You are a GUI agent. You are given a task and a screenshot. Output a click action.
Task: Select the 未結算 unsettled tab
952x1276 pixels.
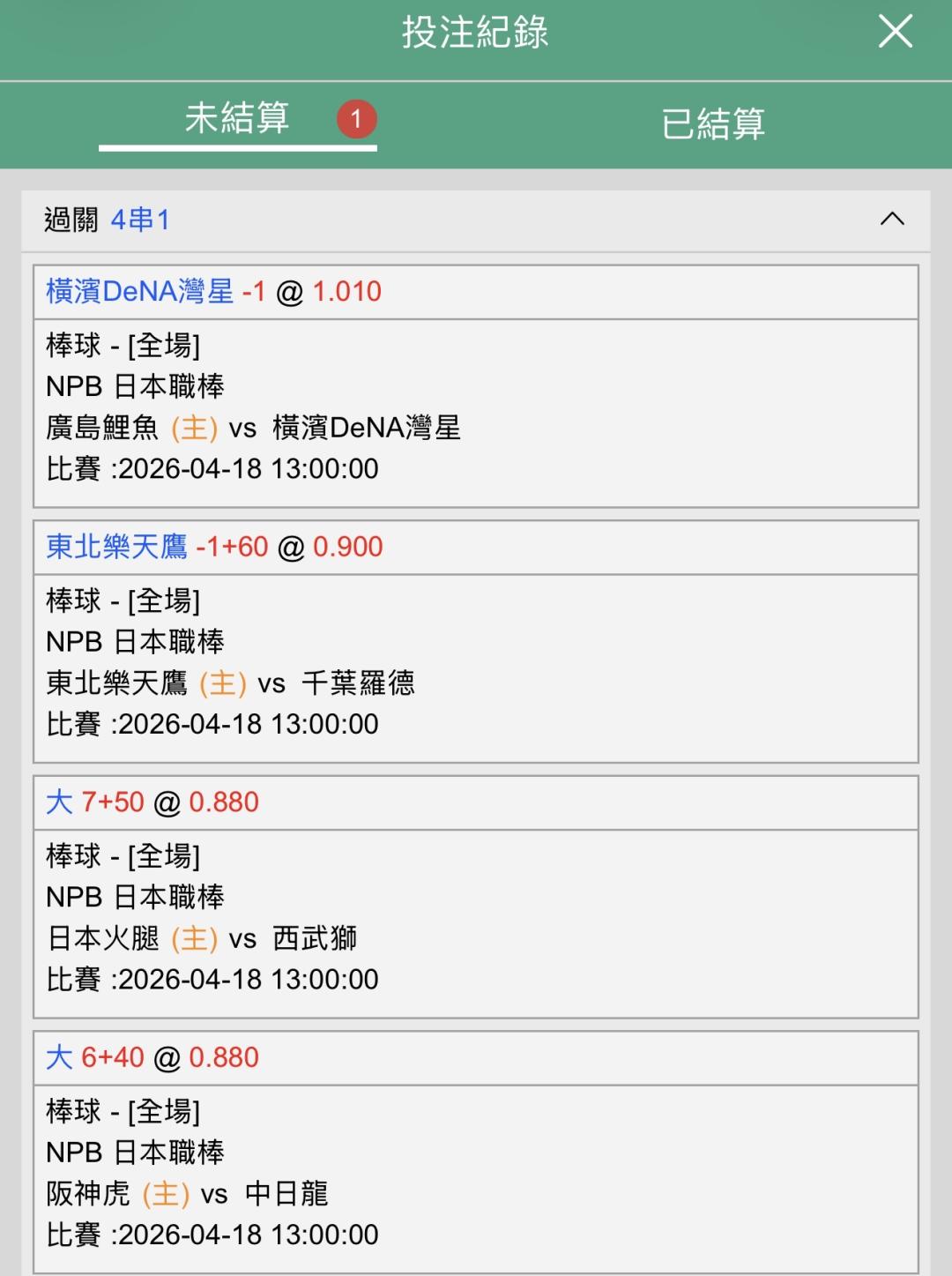237,119
